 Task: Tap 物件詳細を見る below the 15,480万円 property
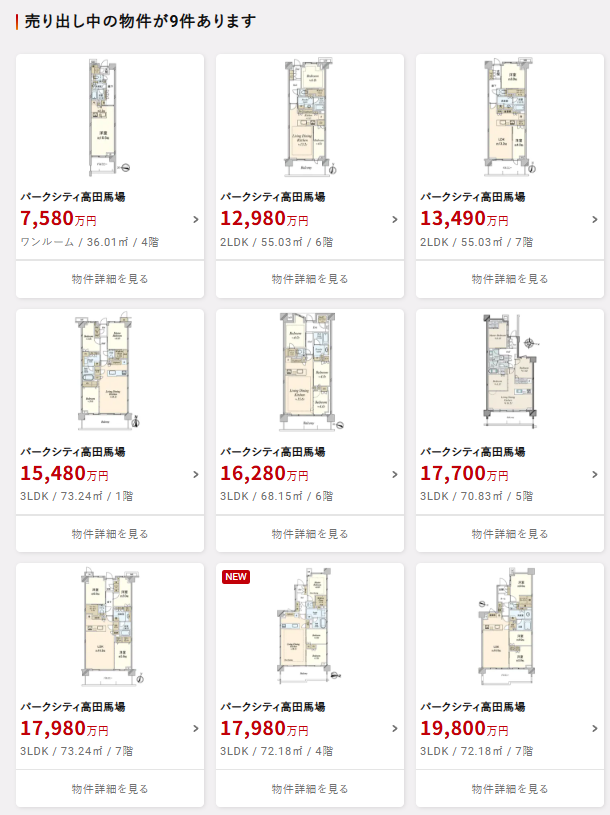tap(110, 534)
